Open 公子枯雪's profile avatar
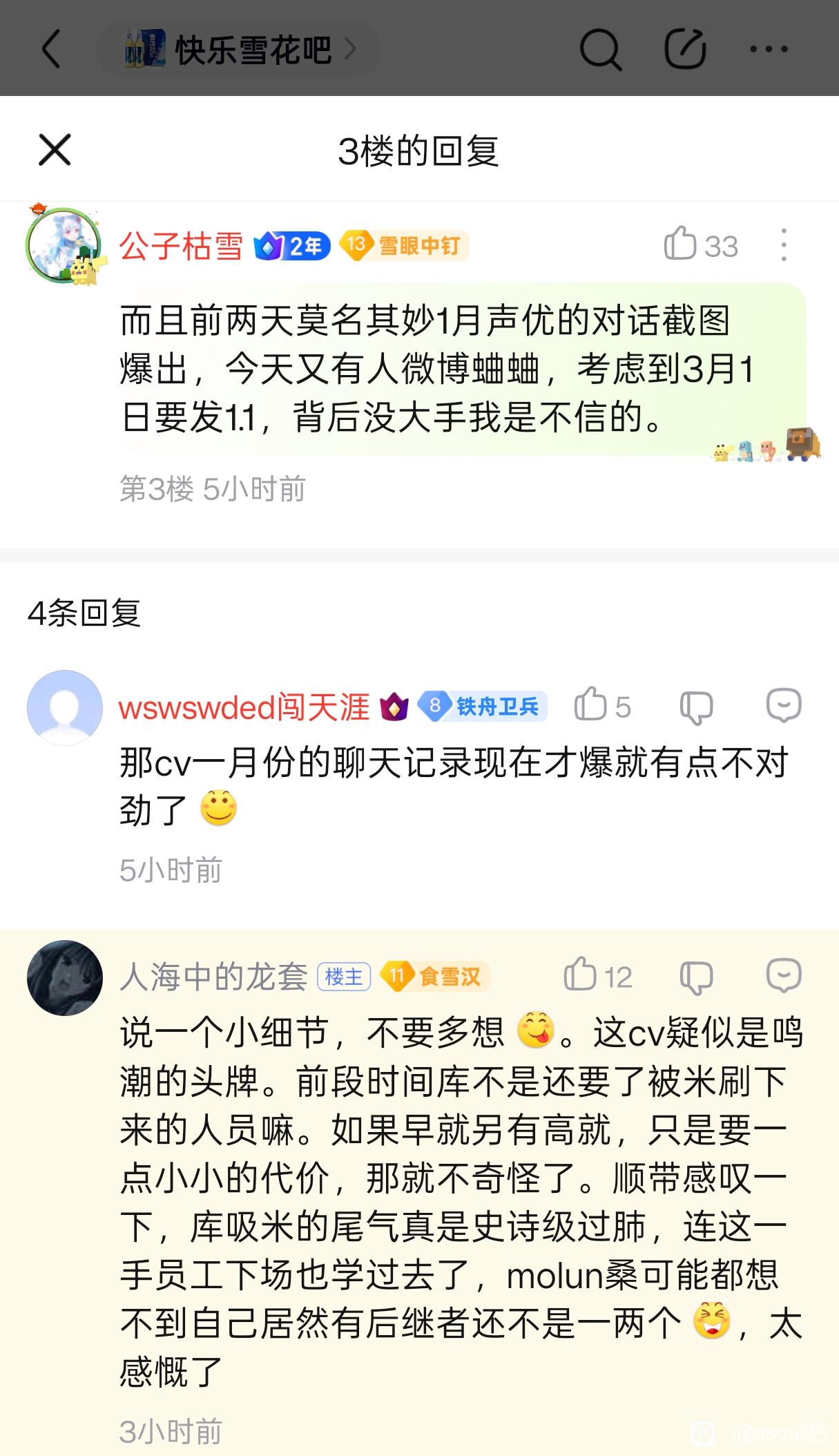Viewport: 839px width, 1456px height. click(65, 245)
